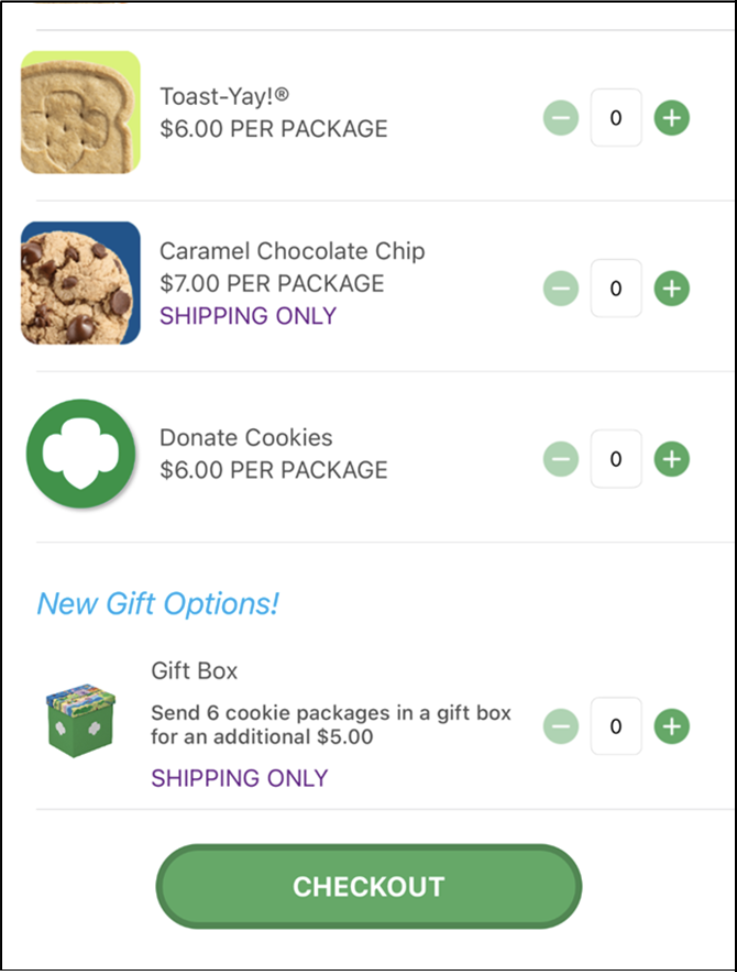
Task: Remove a Gift Box with minus button
Action: pos(561,727)
